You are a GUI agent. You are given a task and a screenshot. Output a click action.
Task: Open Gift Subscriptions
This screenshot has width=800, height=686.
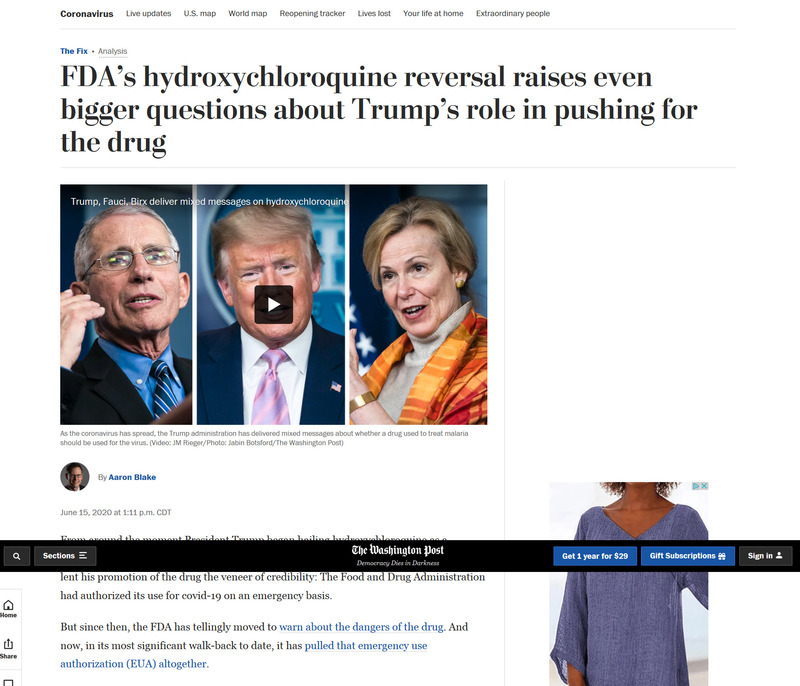[x=687, y=556]
